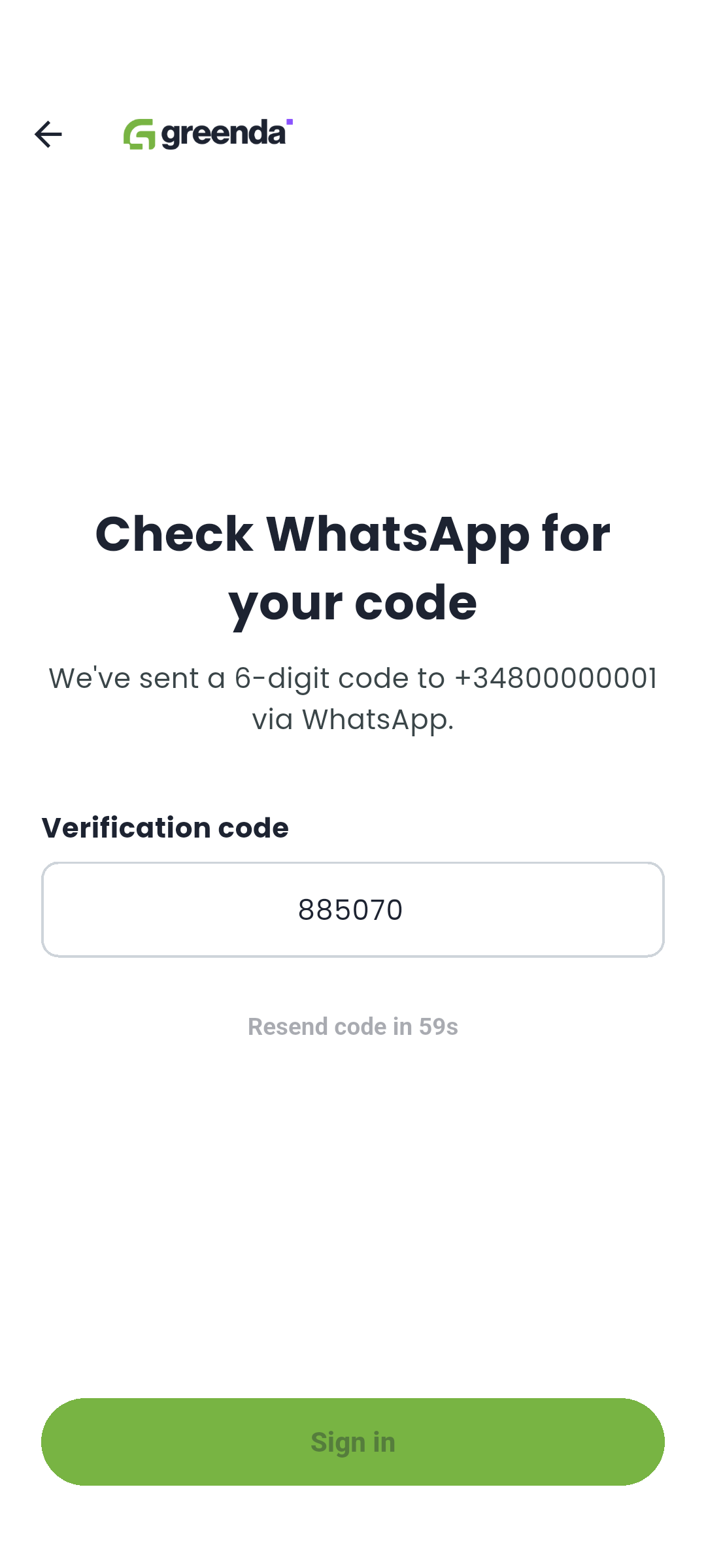Tap the green Sign in button
Image resolution: width=706 pixels, height=1568 pixels.
point(353,1442)
